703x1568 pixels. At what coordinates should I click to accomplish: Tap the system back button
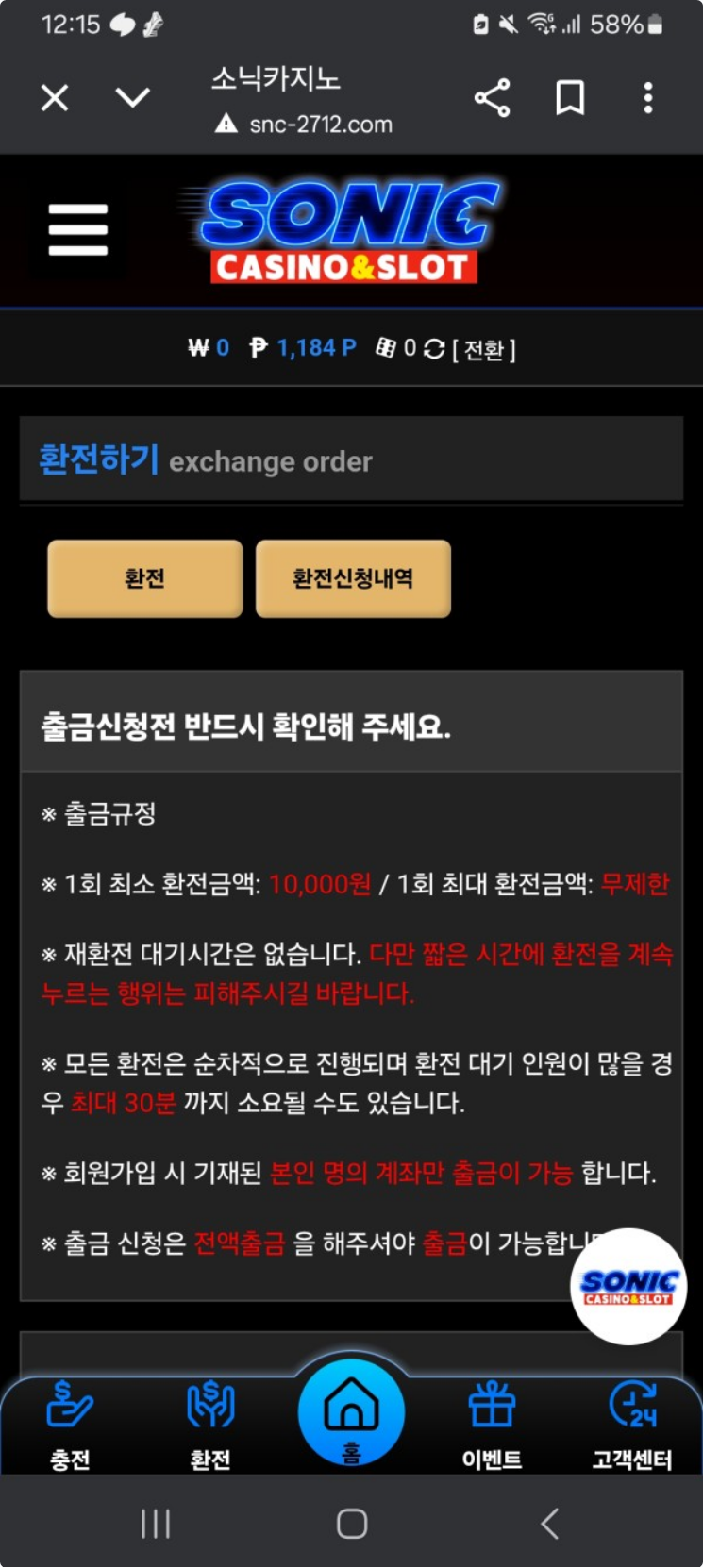[549, 1524]
